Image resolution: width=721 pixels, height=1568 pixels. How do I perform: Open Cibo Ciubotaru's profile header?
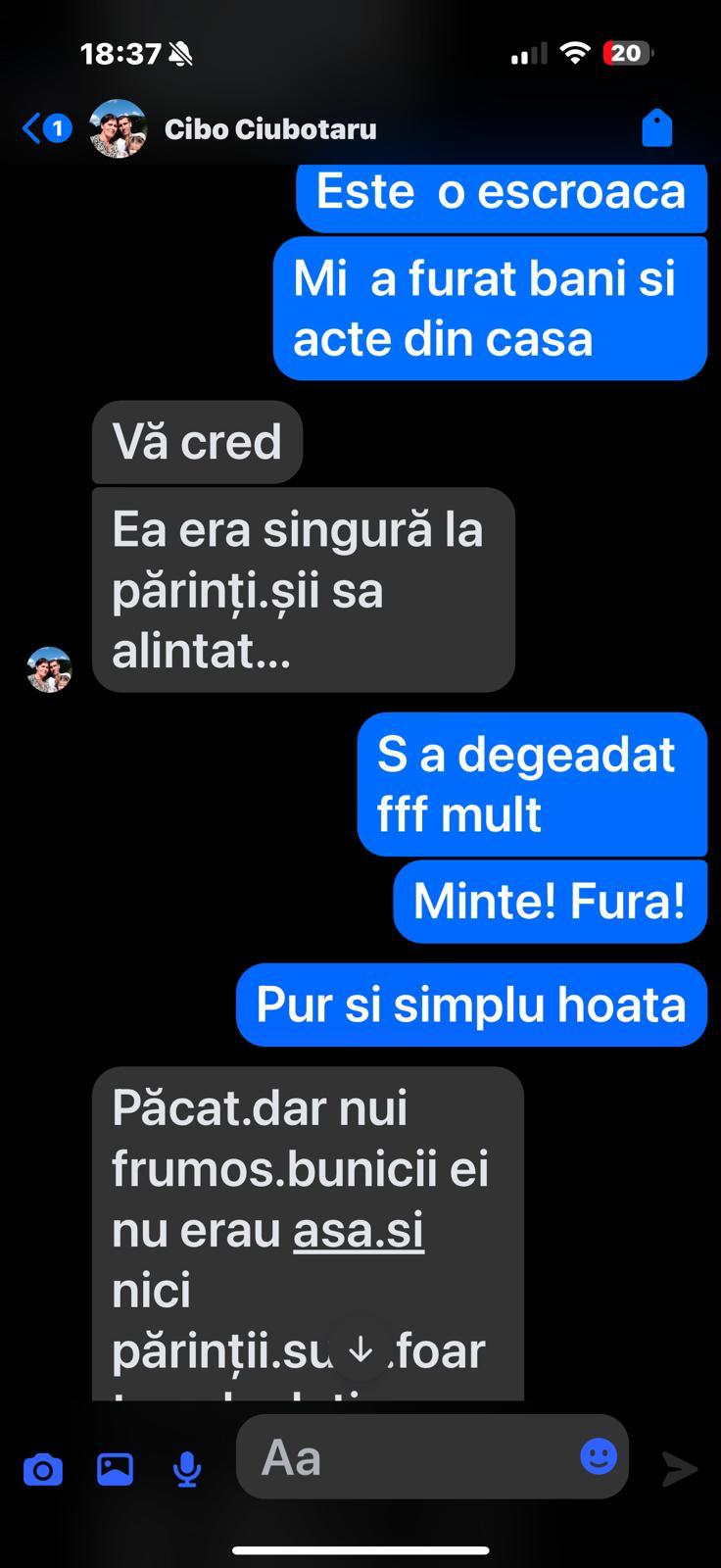[x=269, y=129]
